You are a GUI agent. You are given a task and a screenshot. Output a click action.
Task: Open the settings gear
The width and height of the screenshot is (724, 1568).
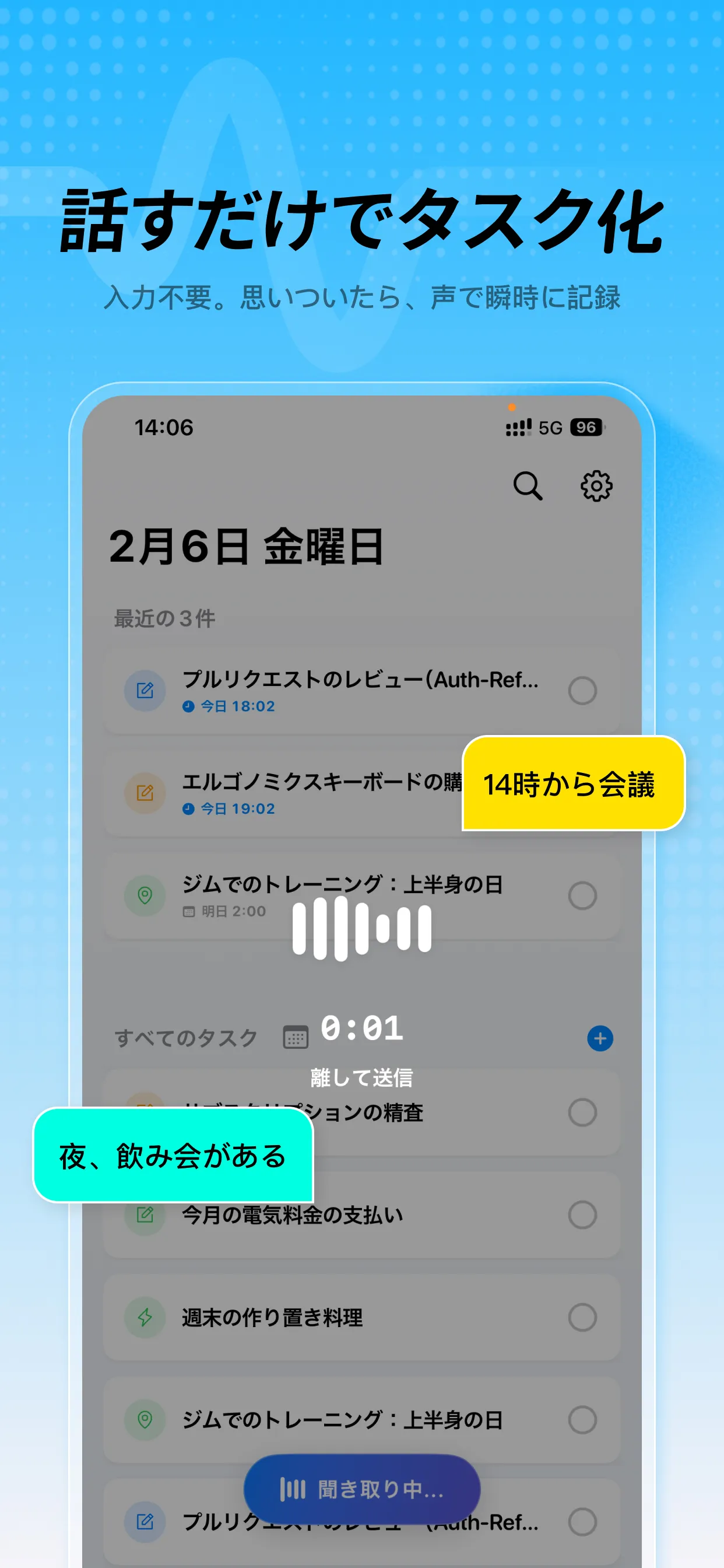point(597,486)
